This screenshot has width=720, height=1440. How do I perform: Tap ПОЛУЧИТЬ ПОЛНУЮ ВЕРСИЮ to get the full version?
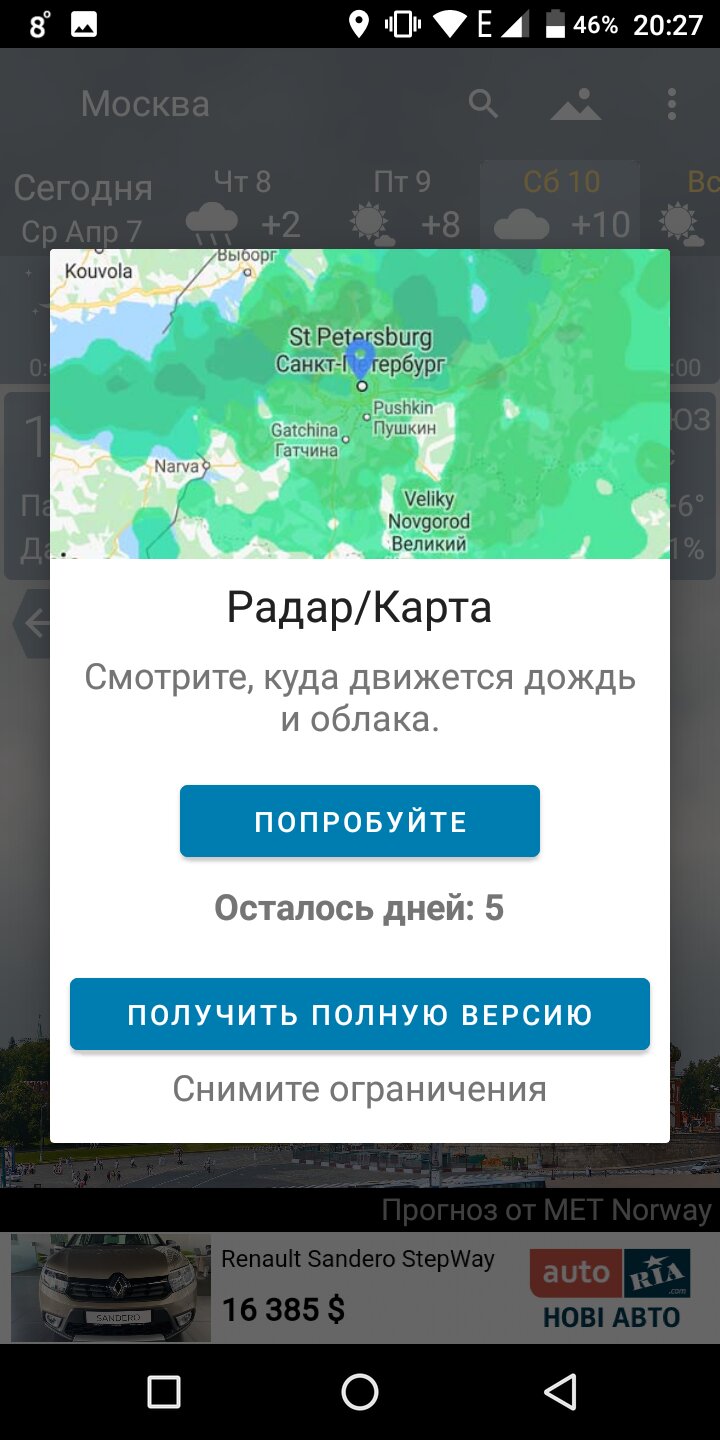(360, 1014)
